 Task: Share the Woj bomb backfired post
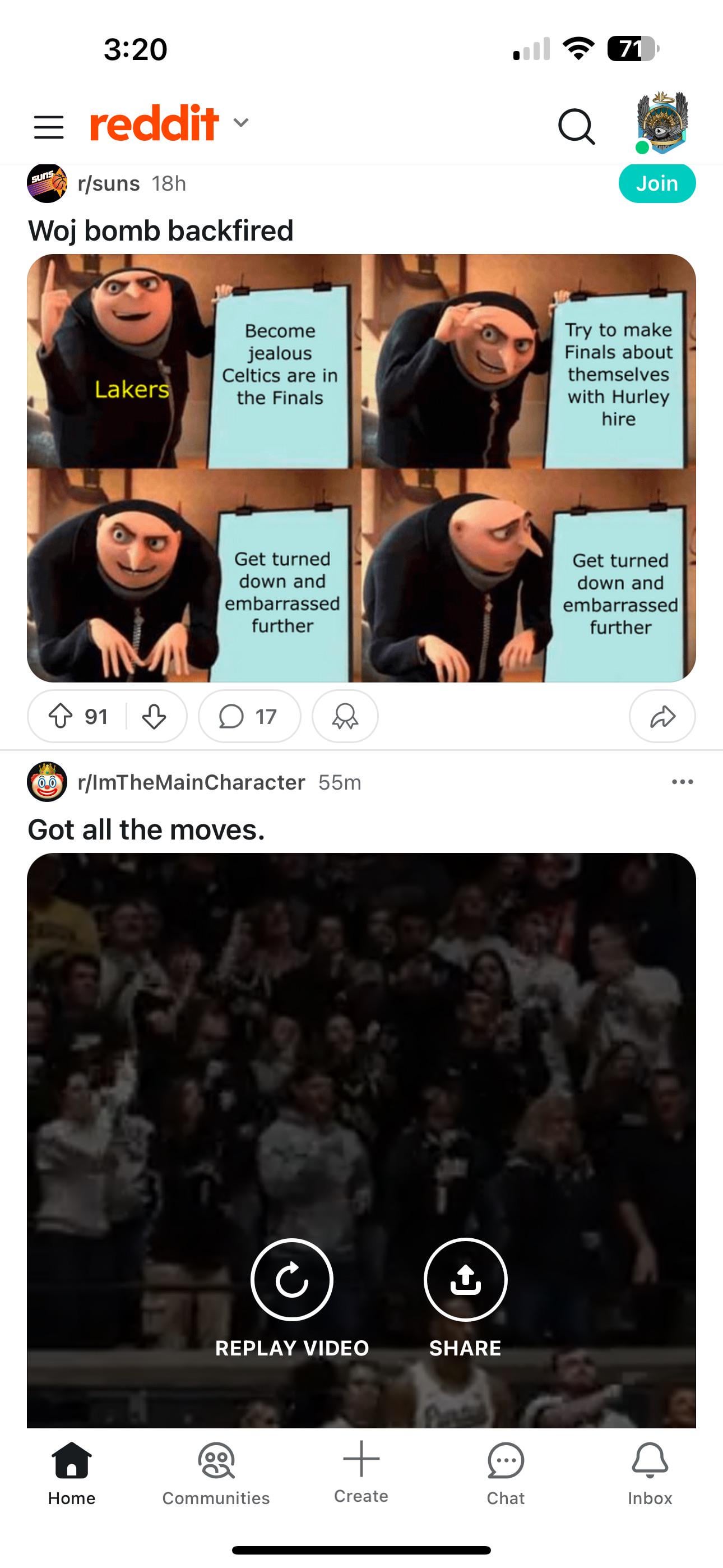tap(662, 716)
